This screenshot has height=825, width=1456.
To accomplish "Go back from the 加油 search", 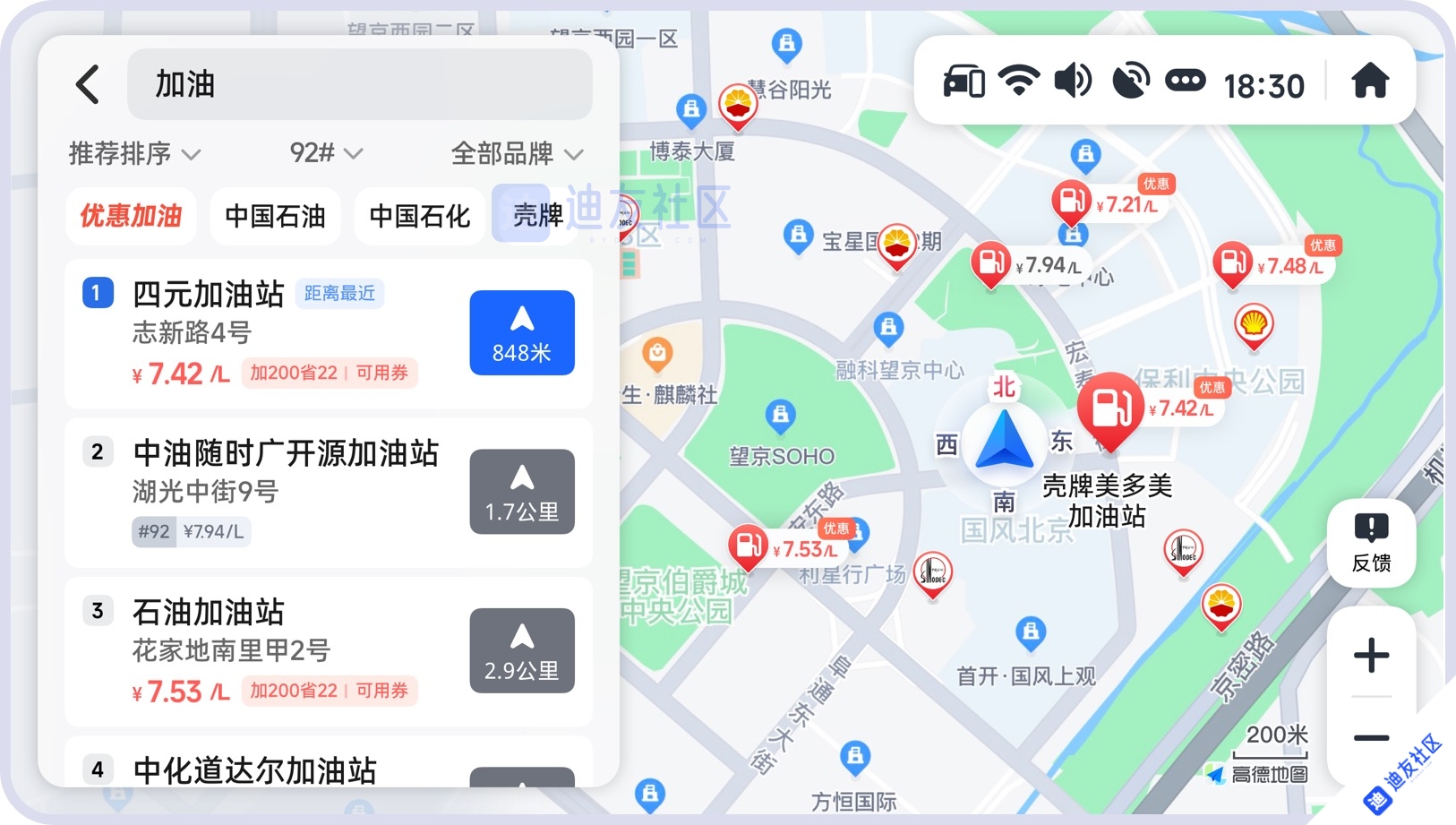I will (x=88, y=85).
